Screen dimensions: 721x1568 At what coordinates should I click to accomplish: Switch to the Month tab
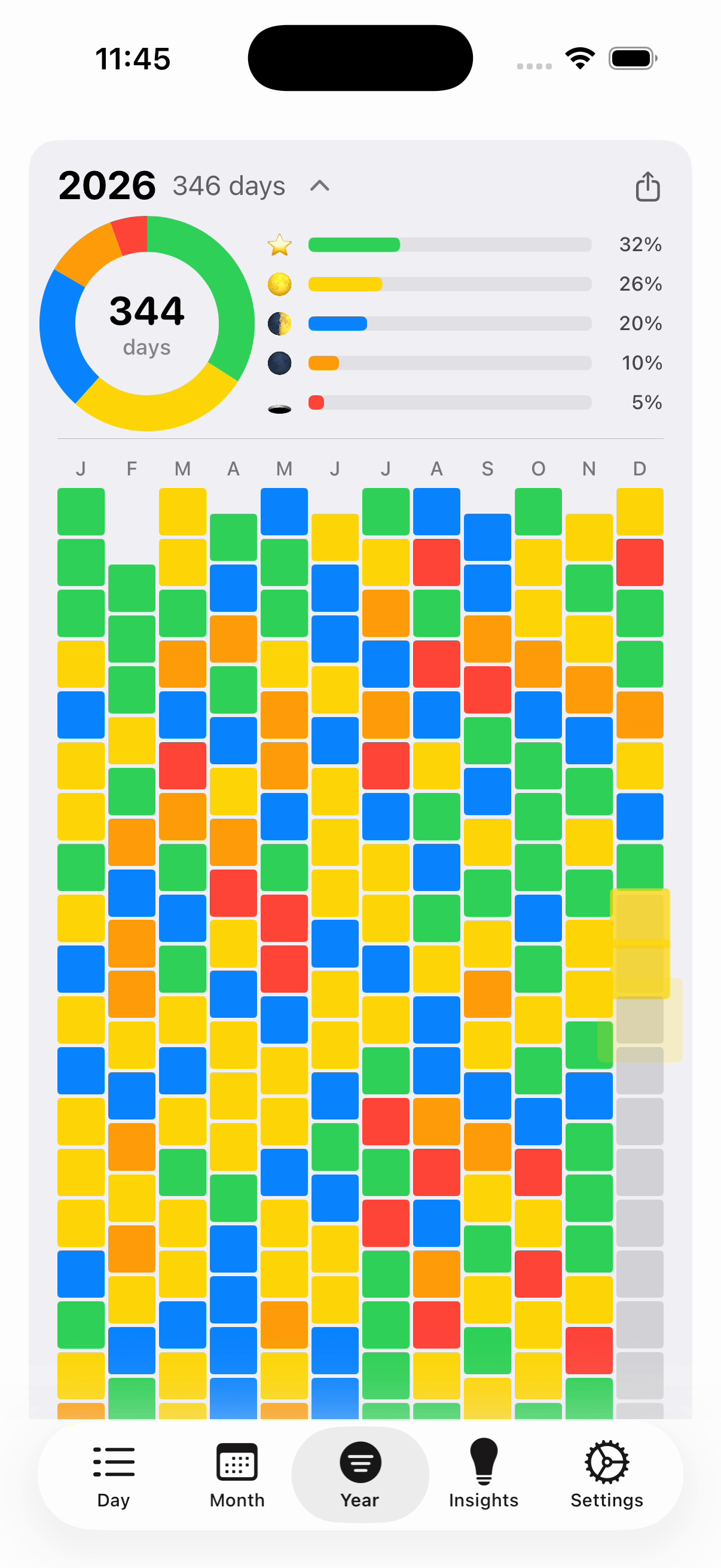click(237, 1474)
